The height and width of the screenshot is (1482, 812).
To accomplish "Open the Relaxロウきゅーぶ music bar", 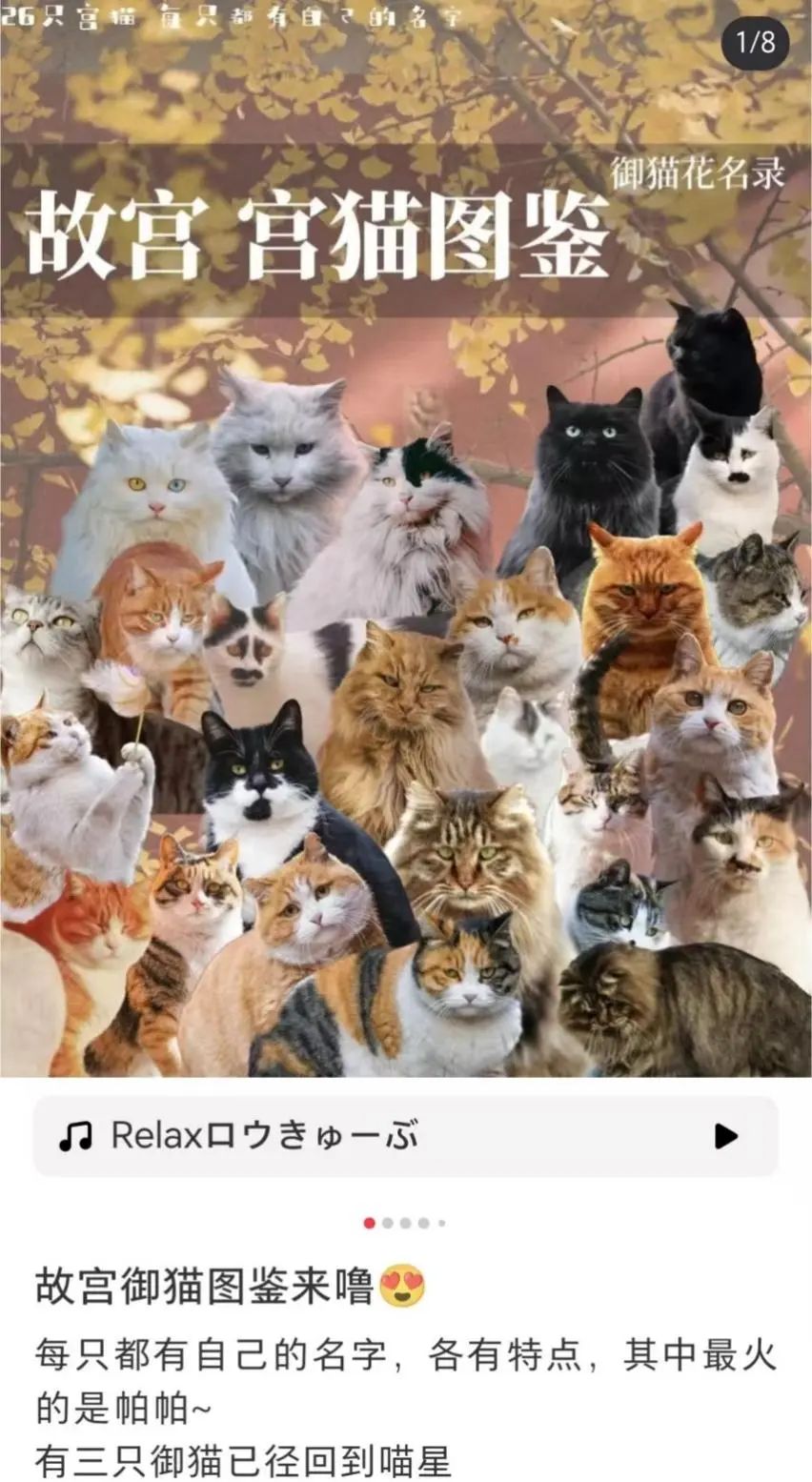I will (x=381, y=1135).
